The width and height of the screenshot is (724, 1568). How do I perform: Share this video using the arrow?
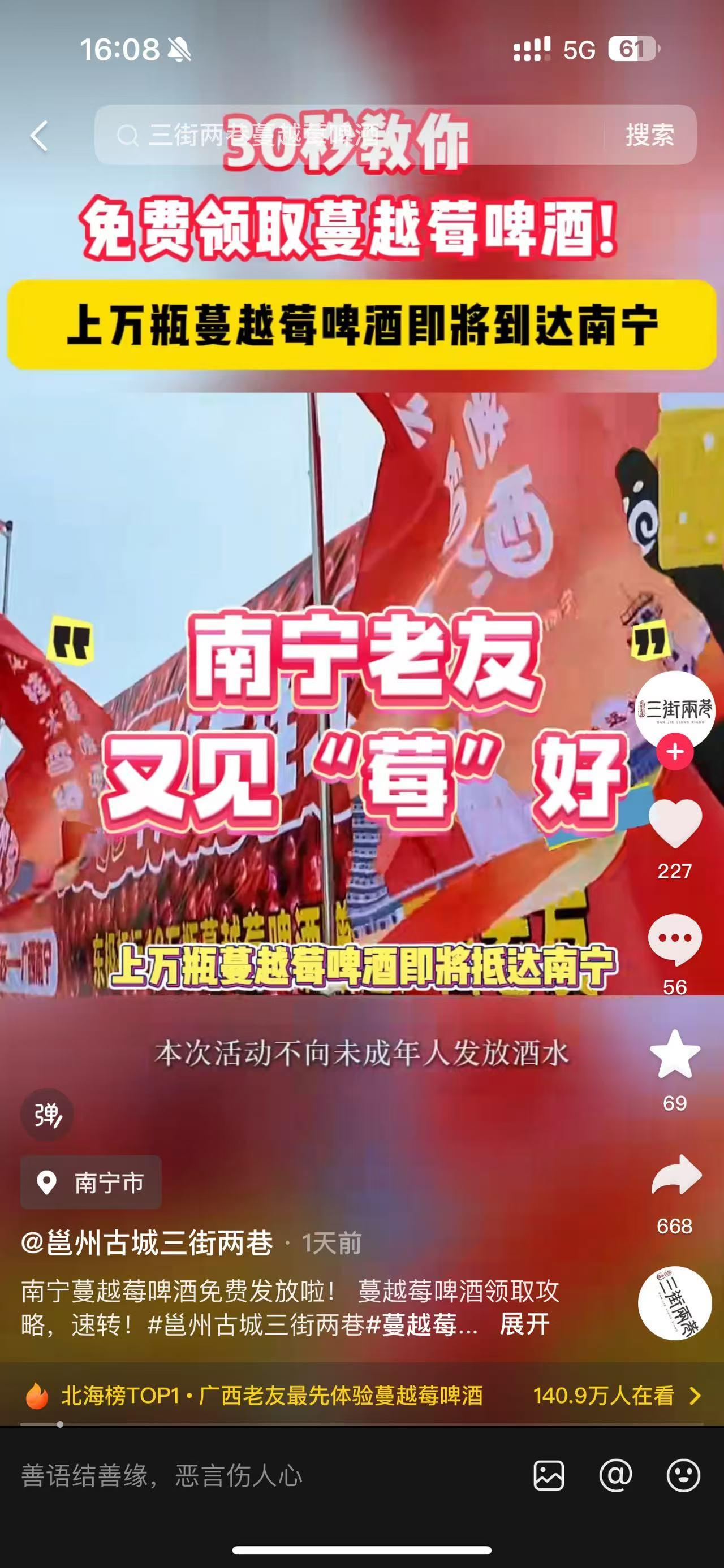675,1175
